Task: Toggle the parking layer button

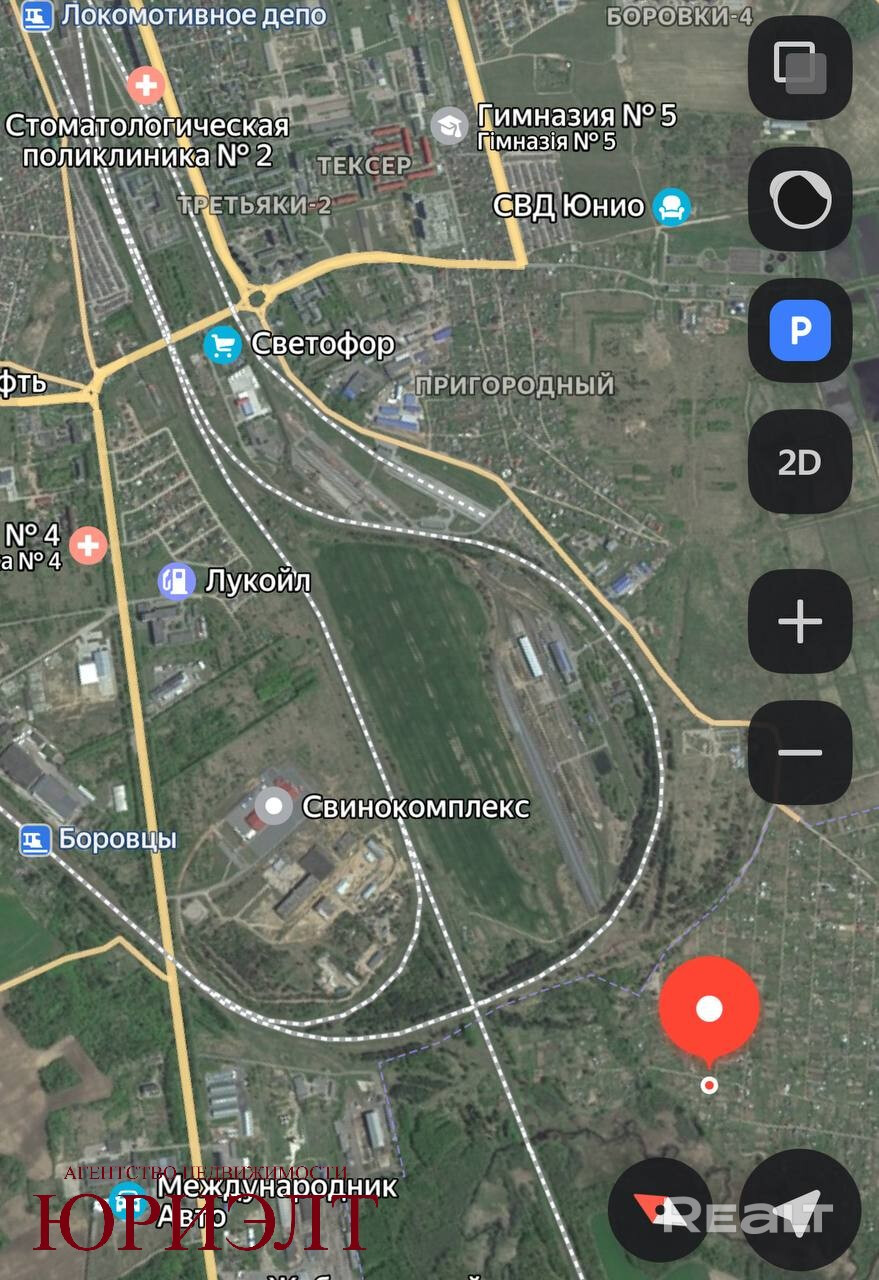Action: [x=800, y=330]
